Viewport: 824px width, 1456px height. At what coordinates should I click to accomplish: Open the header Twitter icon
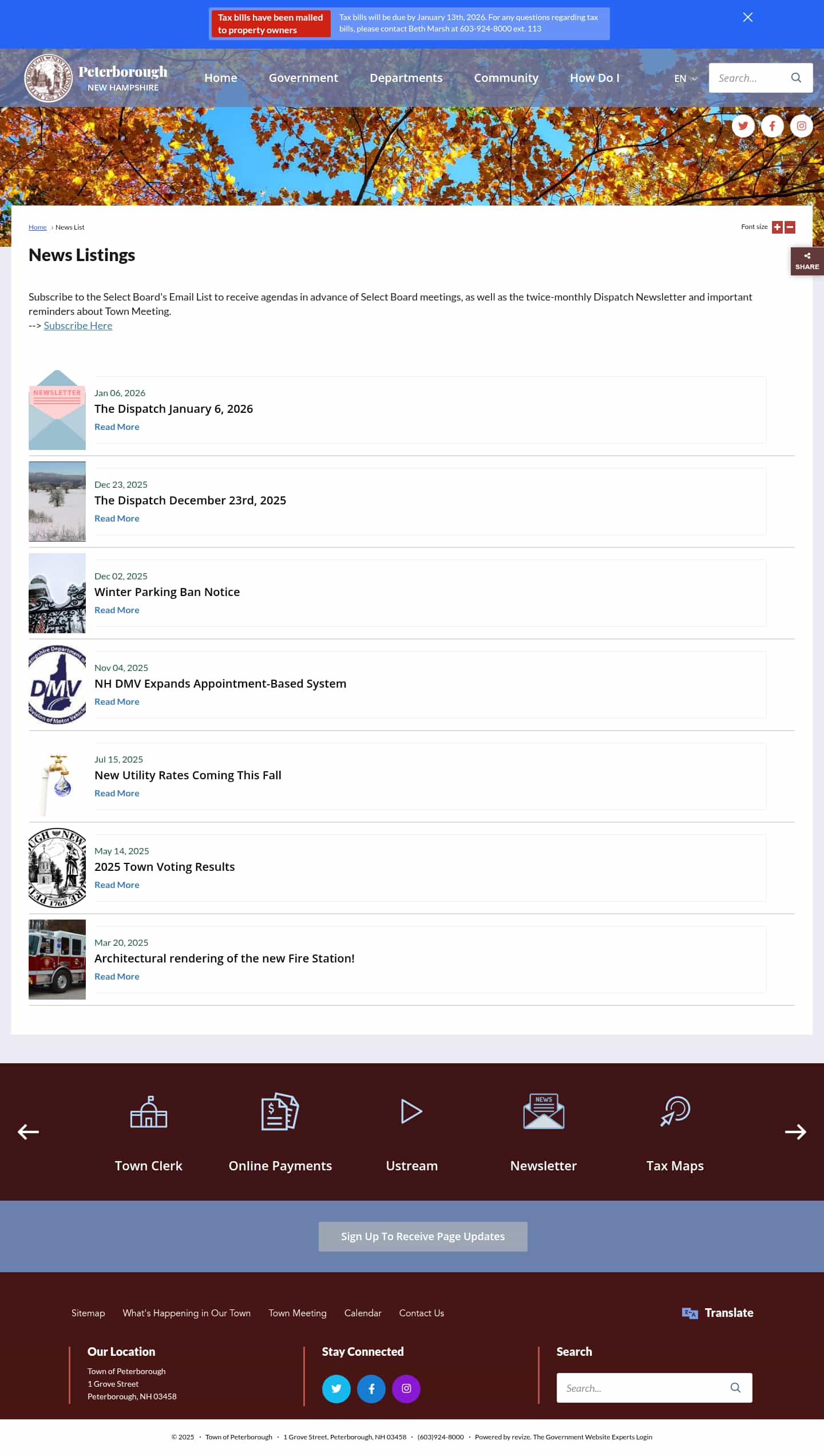coord(743,126)
